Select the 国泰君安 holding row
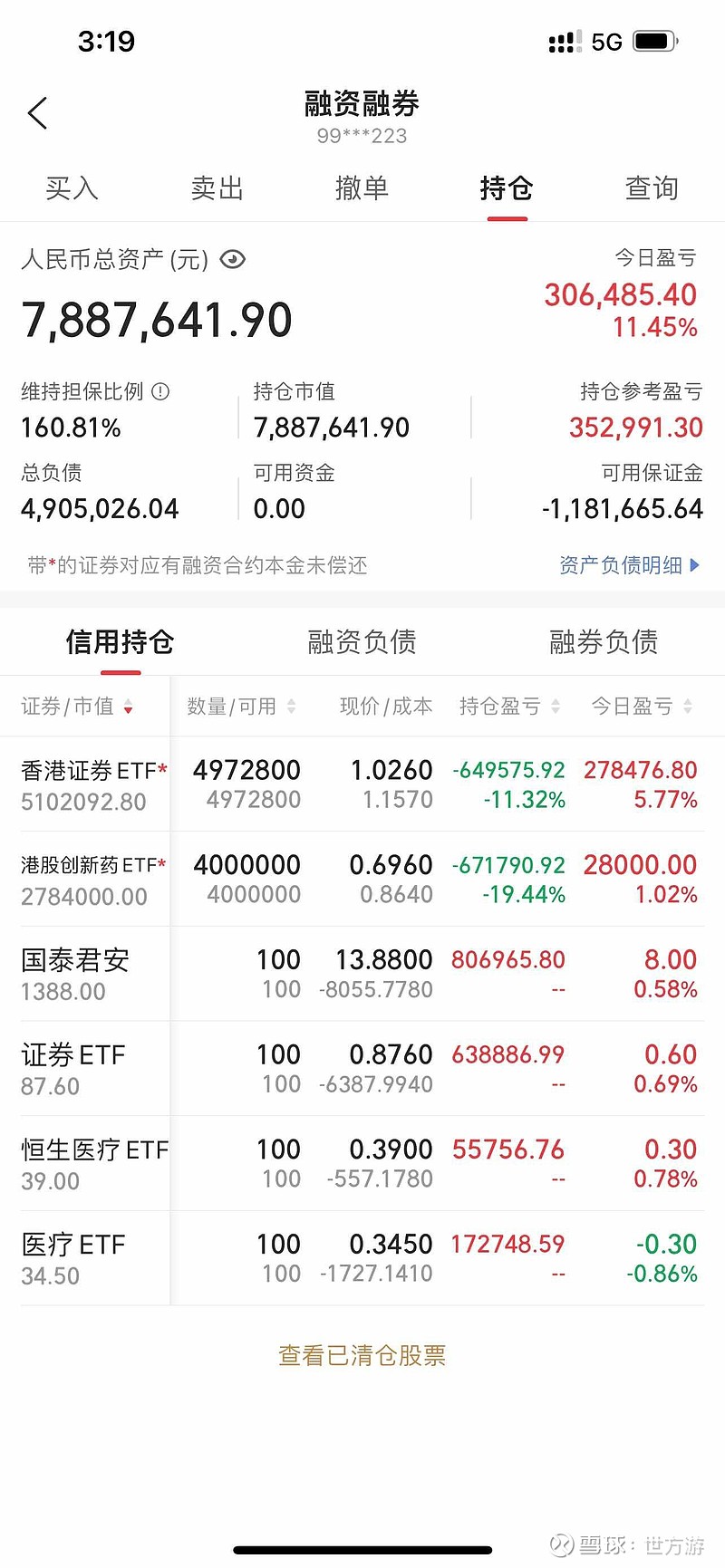Screen dimensions: 725x1568 coord(361,974)
